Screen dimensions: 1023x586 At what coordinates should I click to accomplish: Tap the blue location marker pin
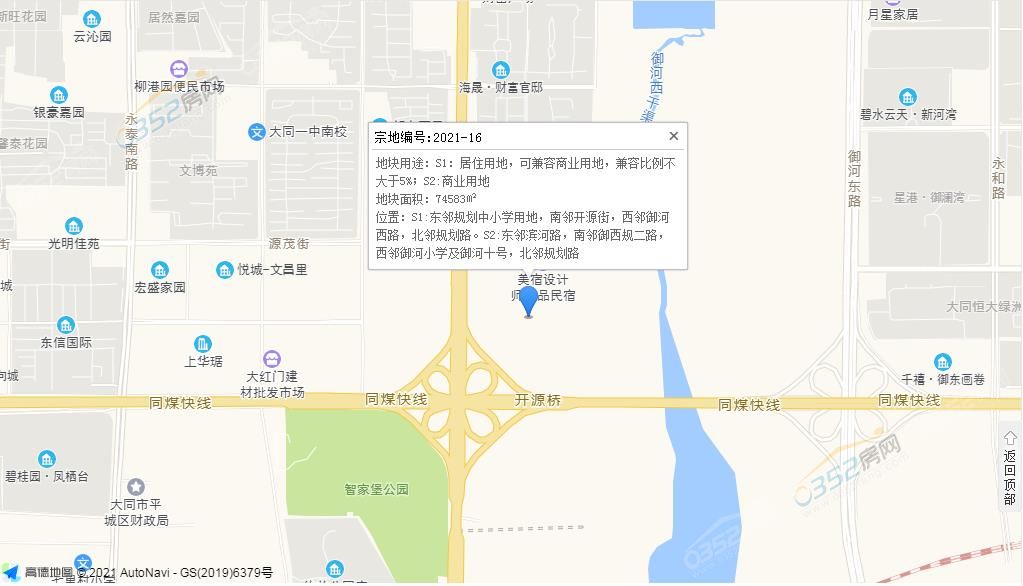tap(528, 300)
